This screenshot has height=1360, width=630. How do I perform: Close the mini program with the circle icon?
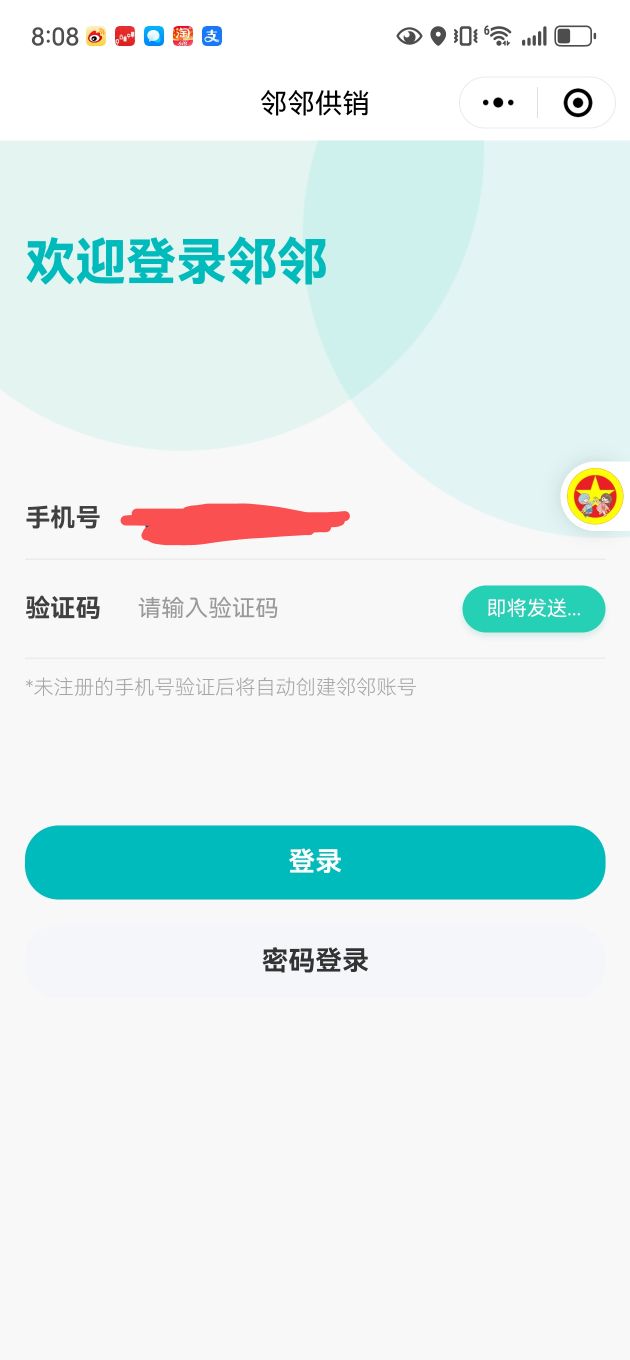tap(578, 102)
